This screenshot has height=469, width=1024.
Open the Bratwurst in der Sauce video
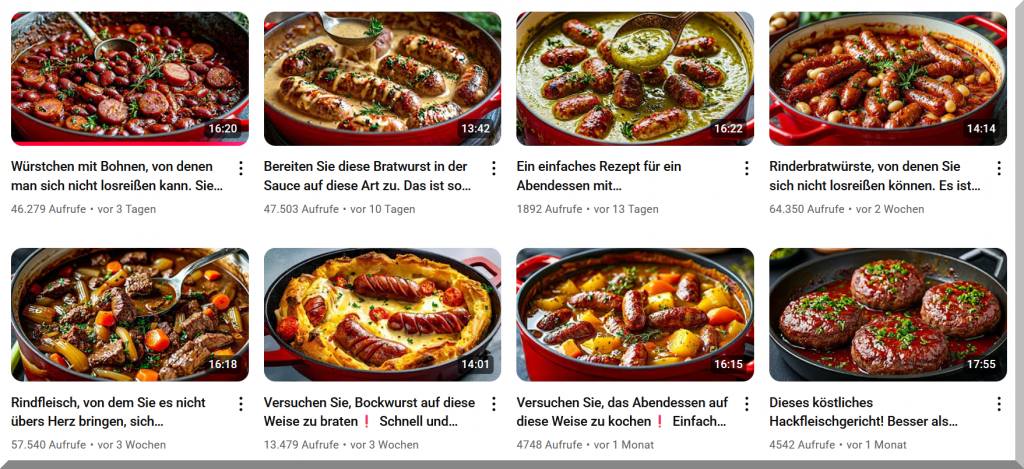coord(382,78)
